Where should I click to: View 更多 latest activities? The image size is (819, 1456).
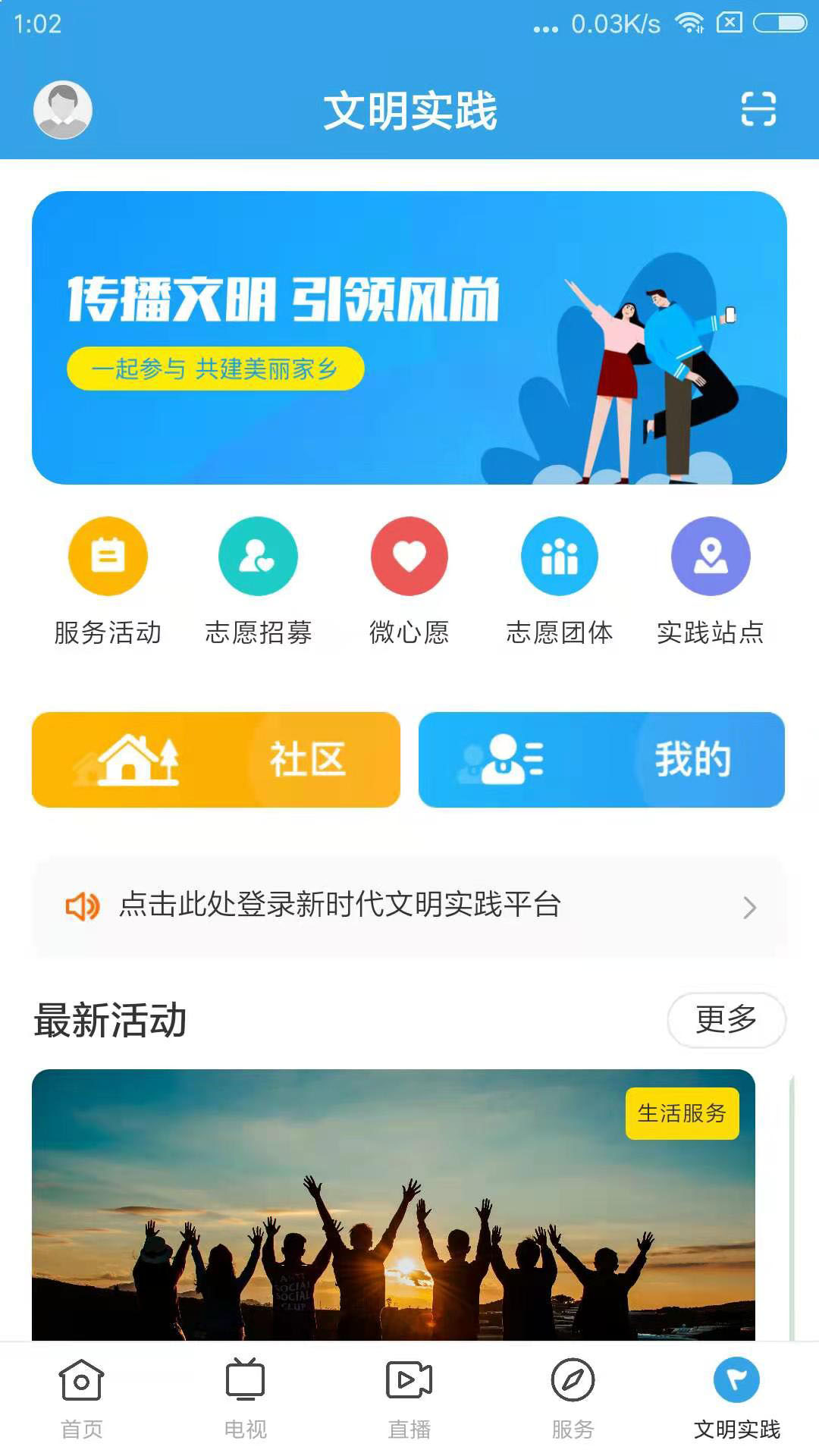[726, 1020]
